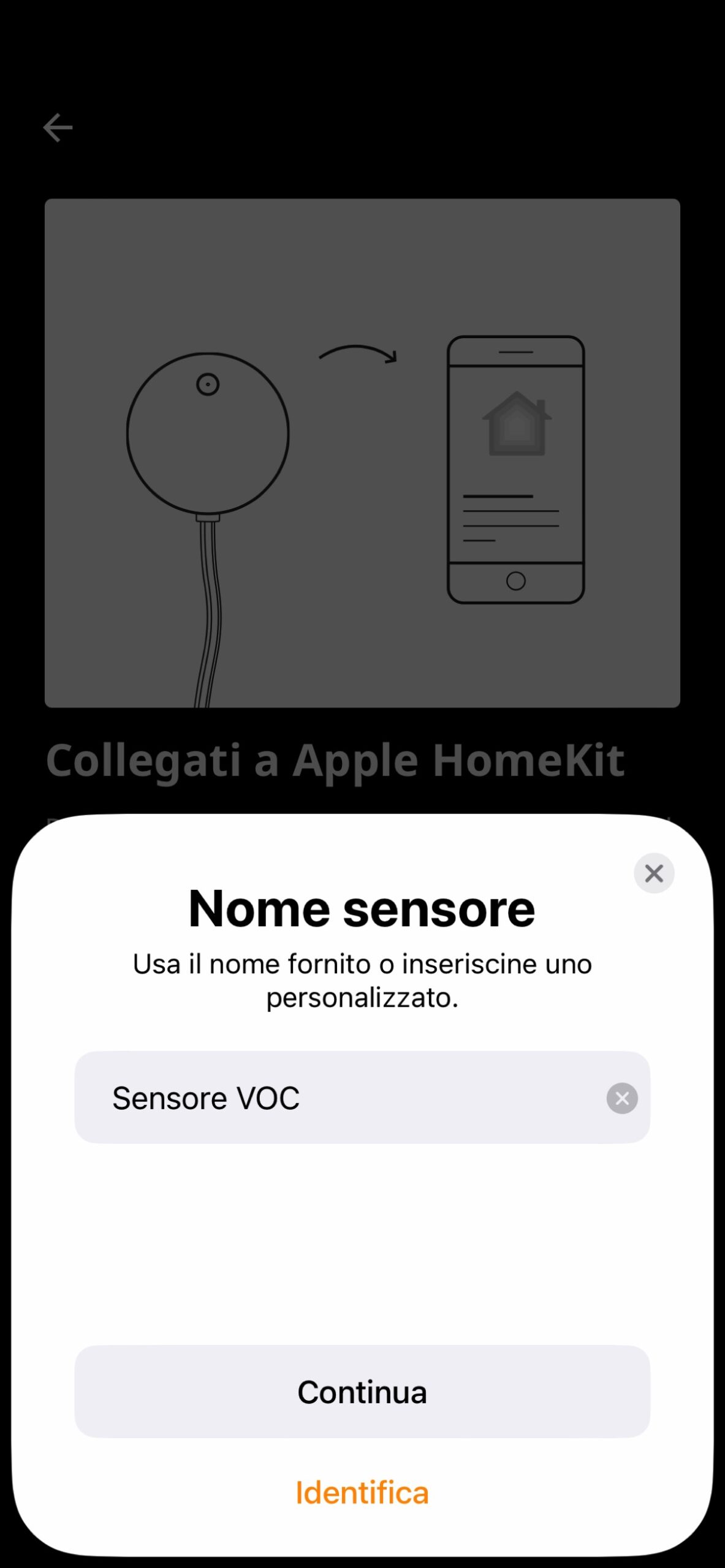Select Identifica to identify the sensor

click(362, 1493)
